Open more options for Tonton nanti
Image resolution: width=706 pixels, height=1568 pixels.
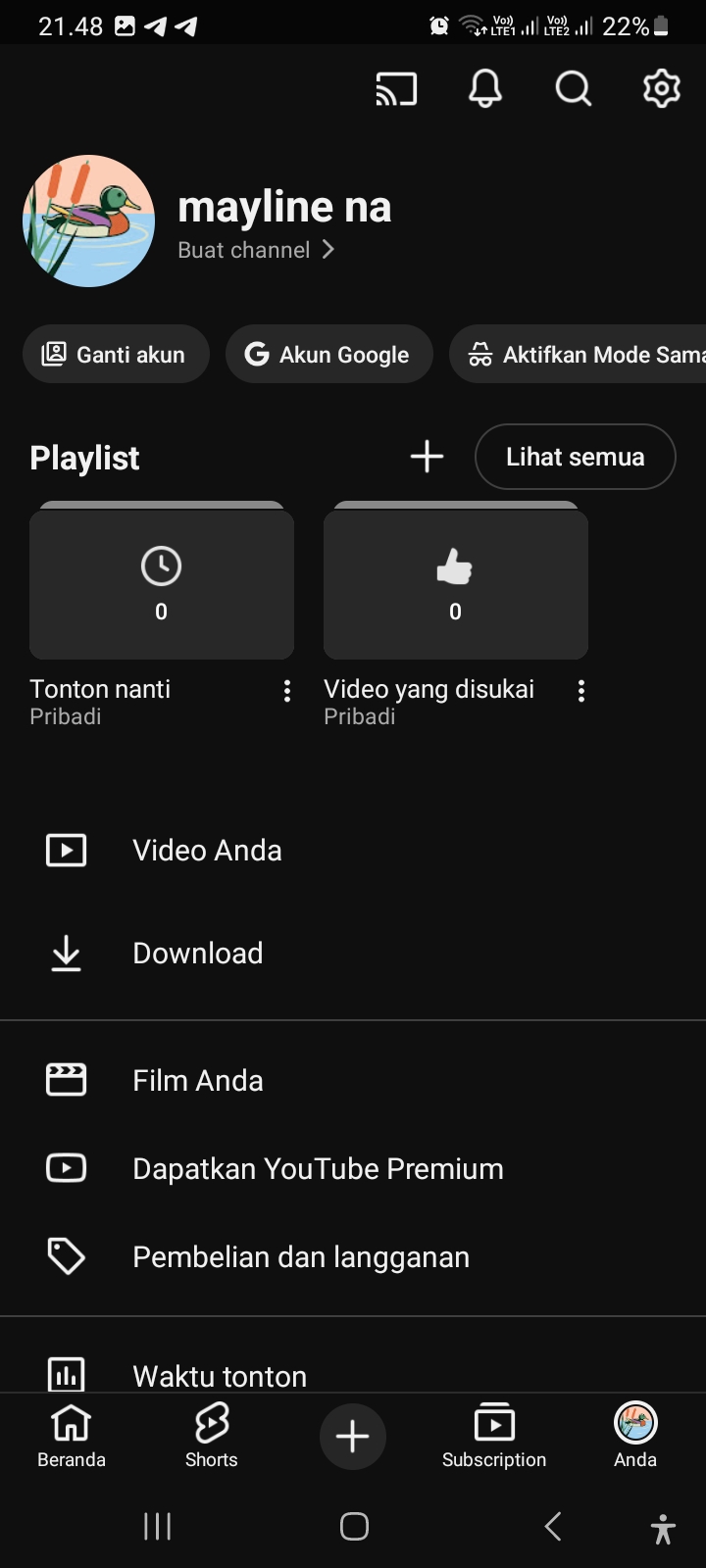(287, 691)
